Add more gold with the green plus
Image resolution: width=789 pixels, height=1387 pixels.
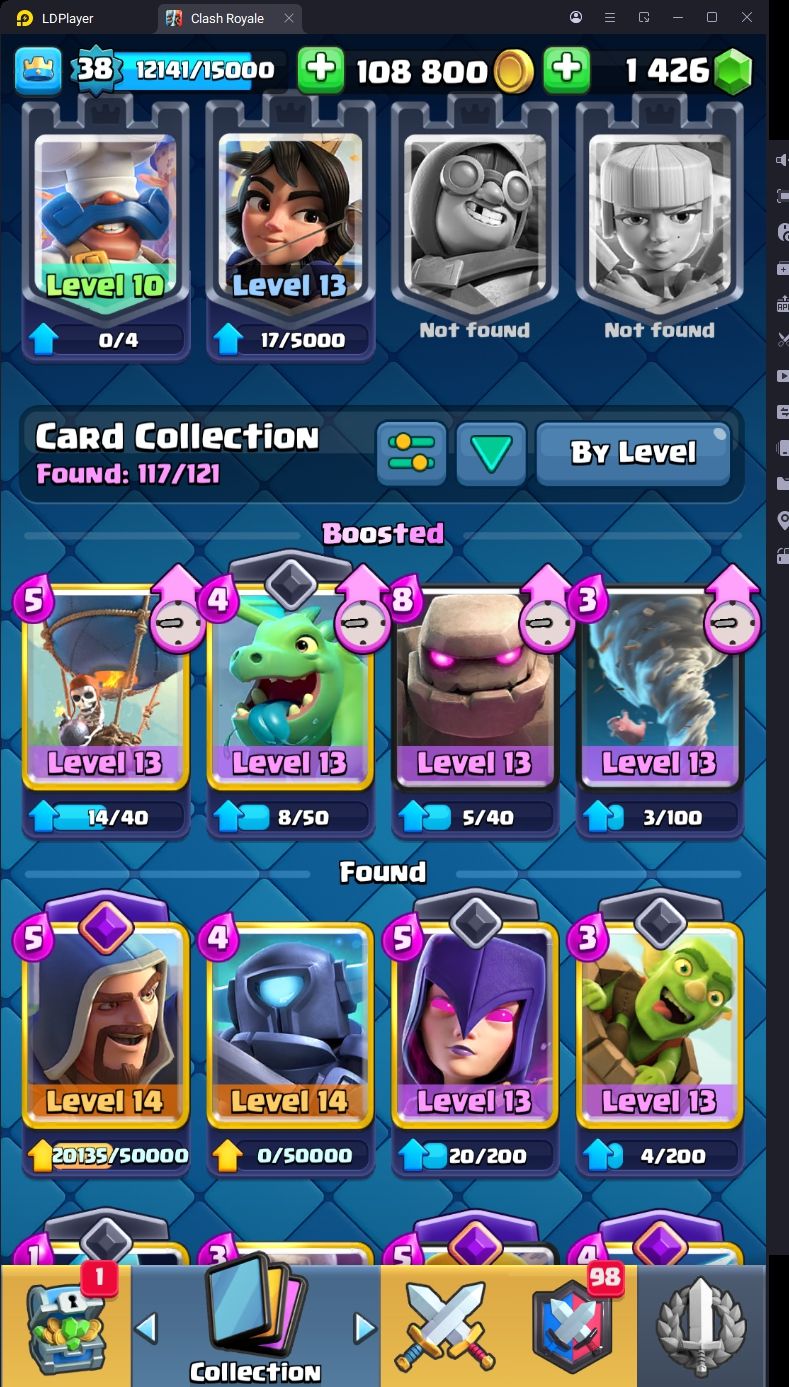pos(321,69)
